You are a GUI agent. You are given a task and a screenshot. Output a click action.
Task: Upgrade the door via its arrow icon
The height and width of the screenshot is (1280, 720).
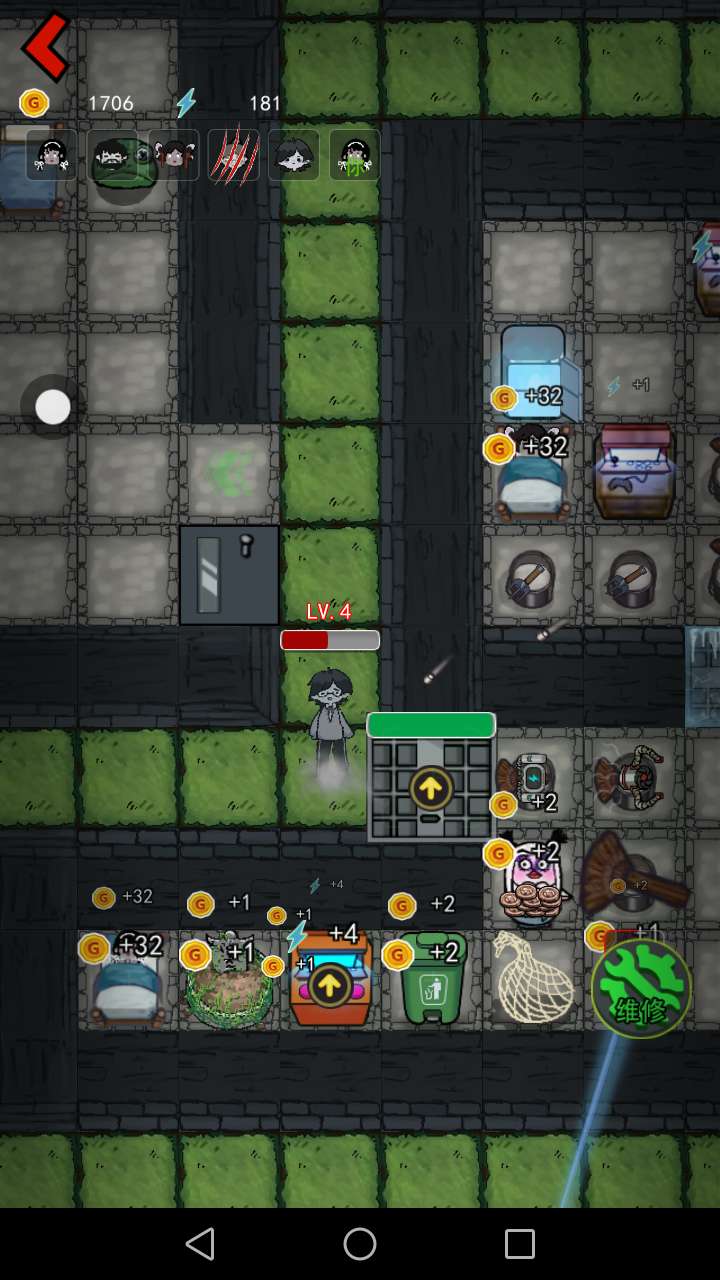430,789
